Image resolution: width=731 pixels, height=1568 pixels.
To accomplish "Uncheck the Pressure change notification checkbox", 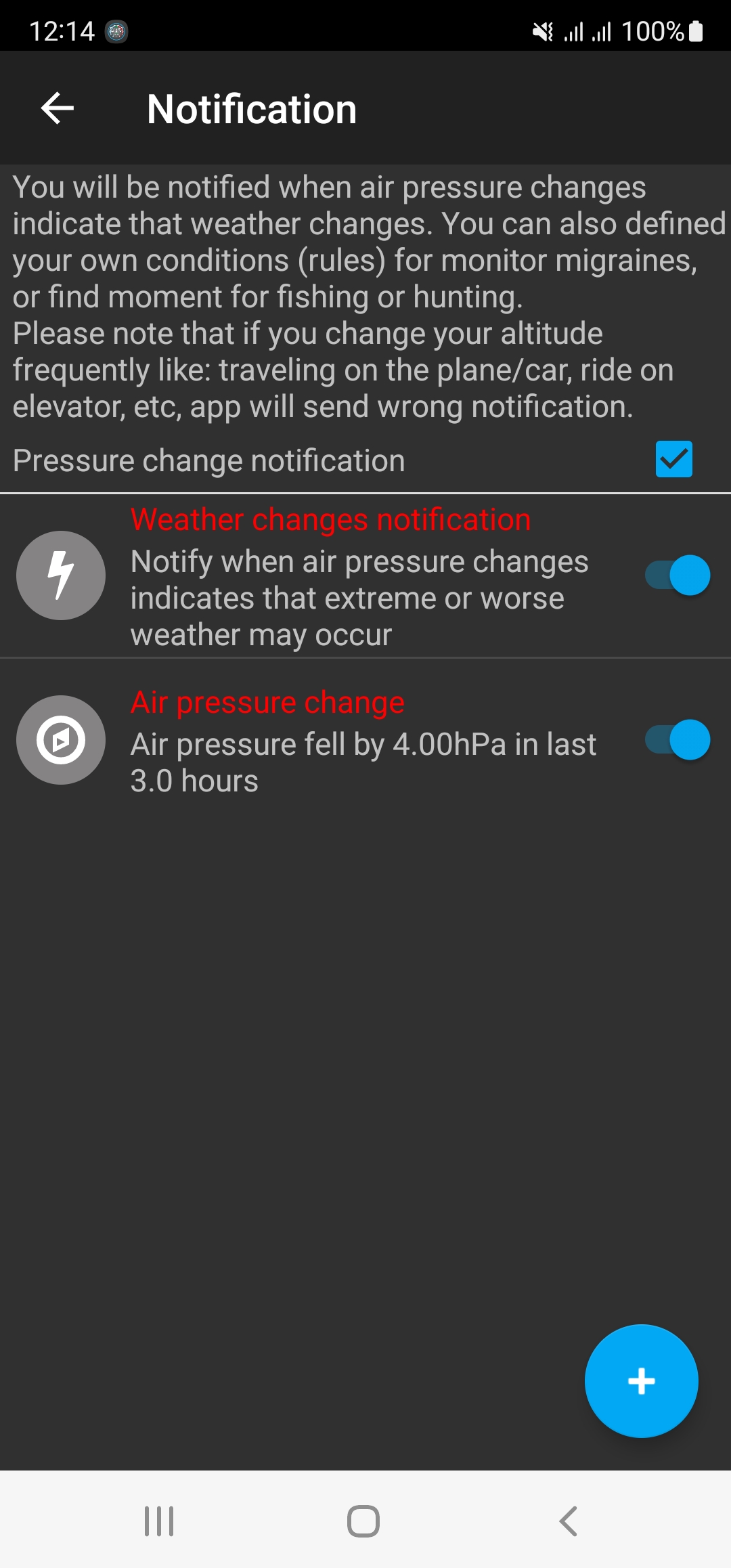I will click(x=673, y=459).
